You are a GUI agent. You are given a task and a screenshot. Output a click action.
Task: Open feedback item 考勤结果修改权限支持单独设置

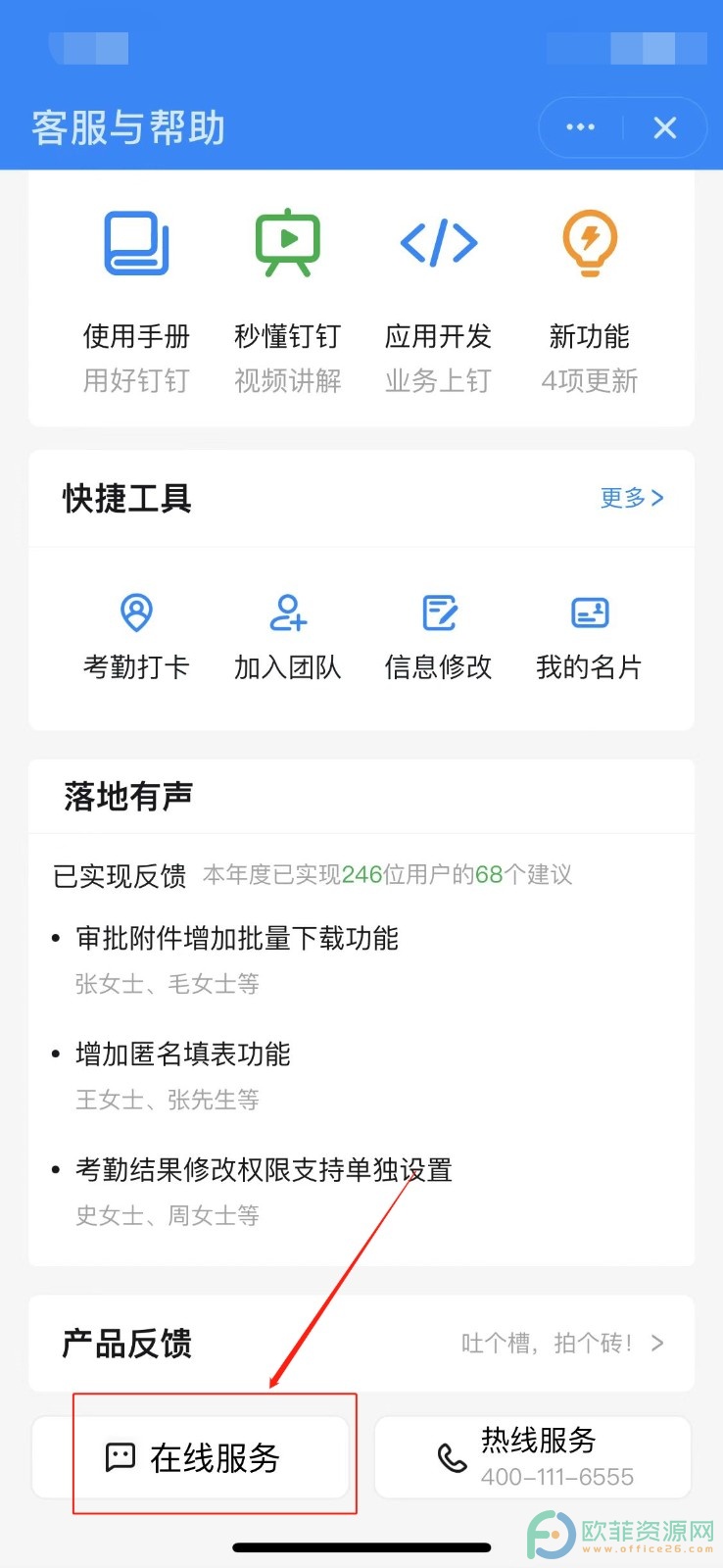[x=264, y=1170]
